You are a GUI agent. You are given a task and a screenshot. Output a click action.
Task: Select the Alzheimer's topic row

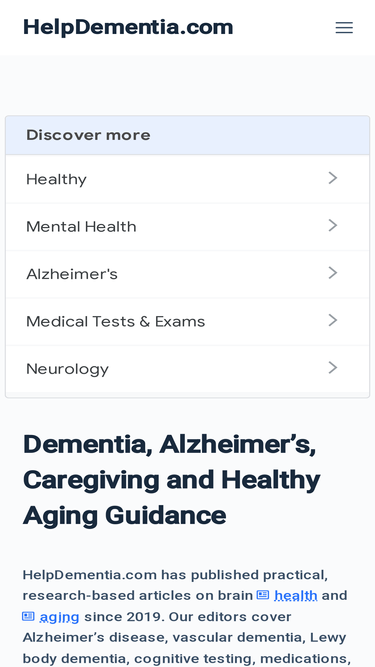188,274
